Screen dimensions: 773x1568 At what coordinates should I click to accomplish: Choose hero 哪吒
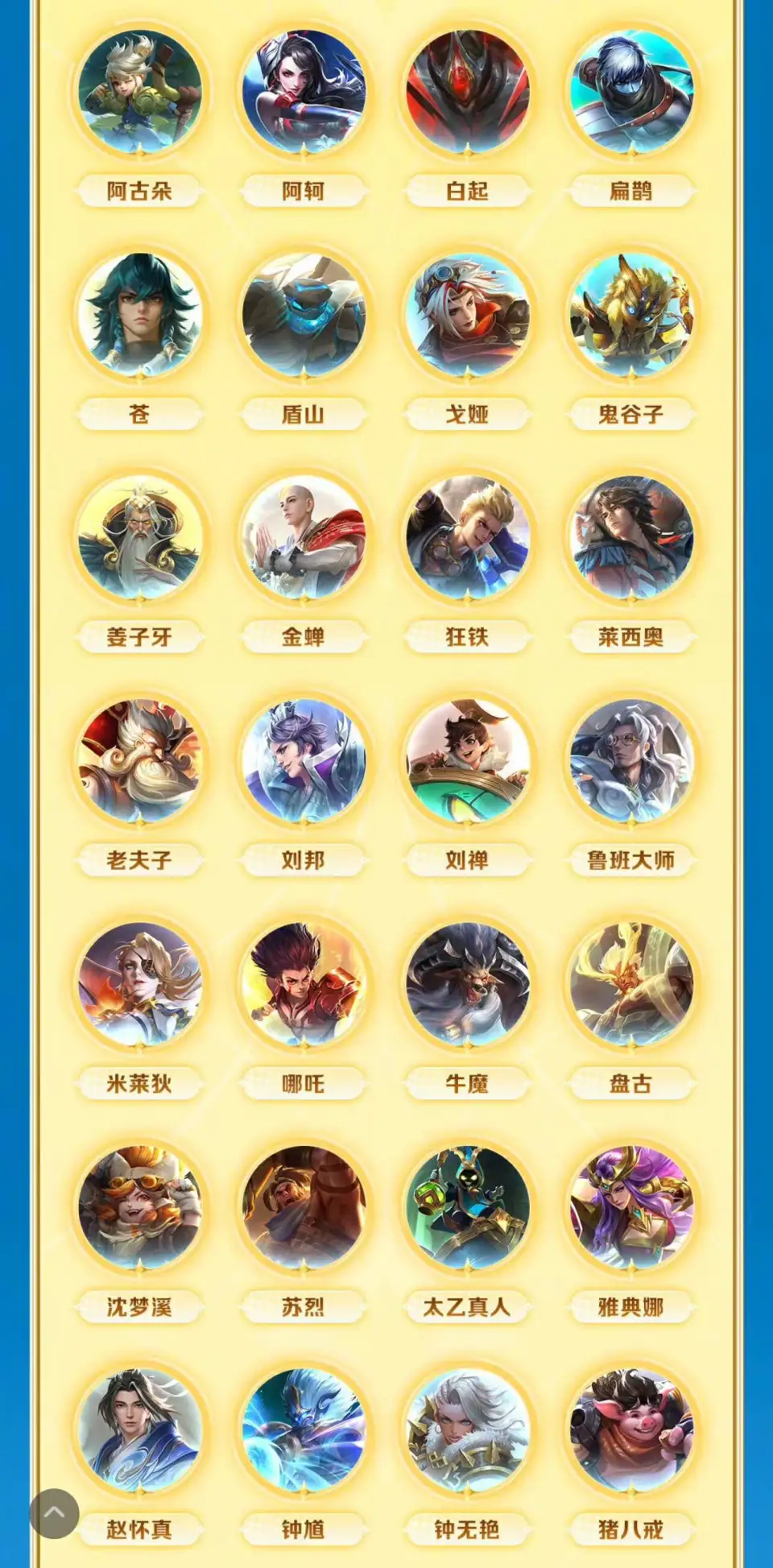tap(304, 984)
